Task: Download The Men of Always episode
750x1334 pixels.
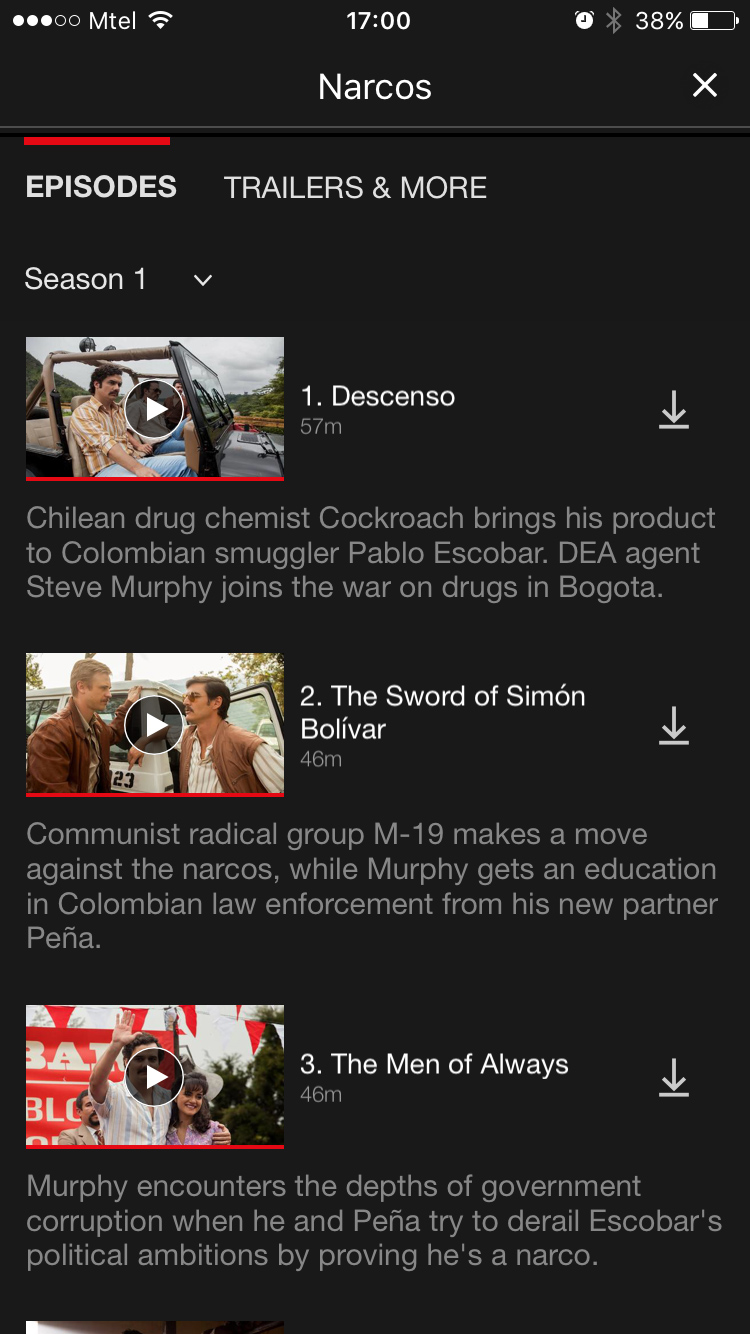Action: coord(674,1078)
